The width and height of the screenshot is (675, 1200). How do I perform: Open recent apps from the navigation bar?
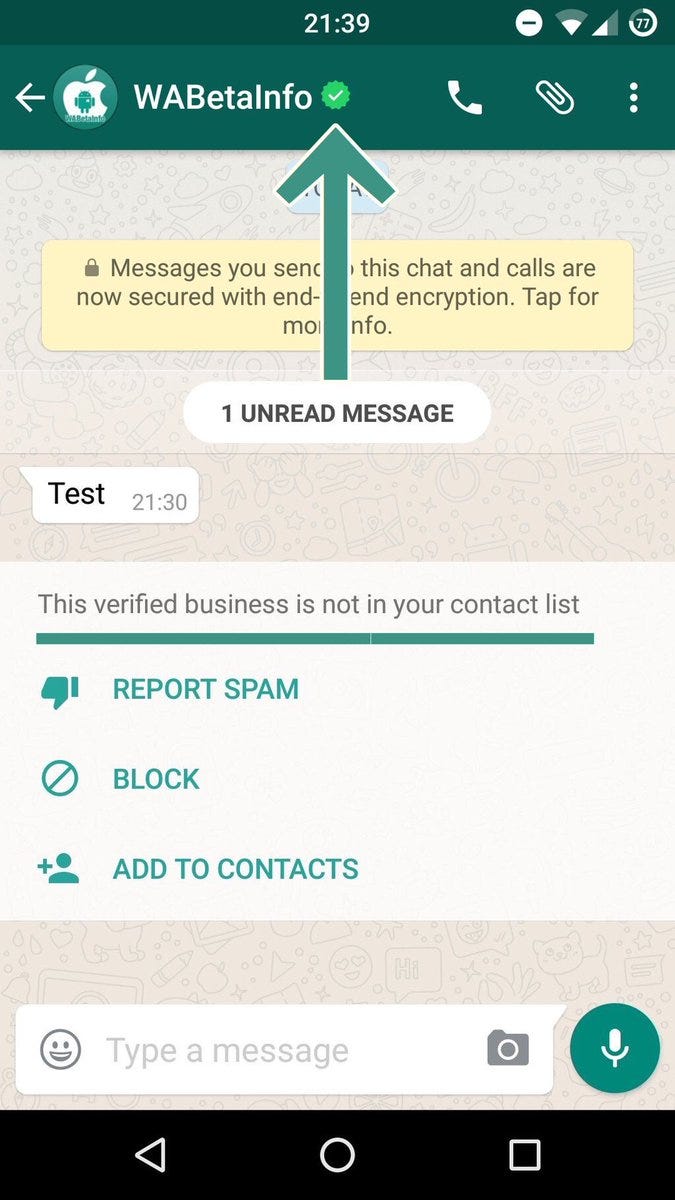tap(524, 1155)
